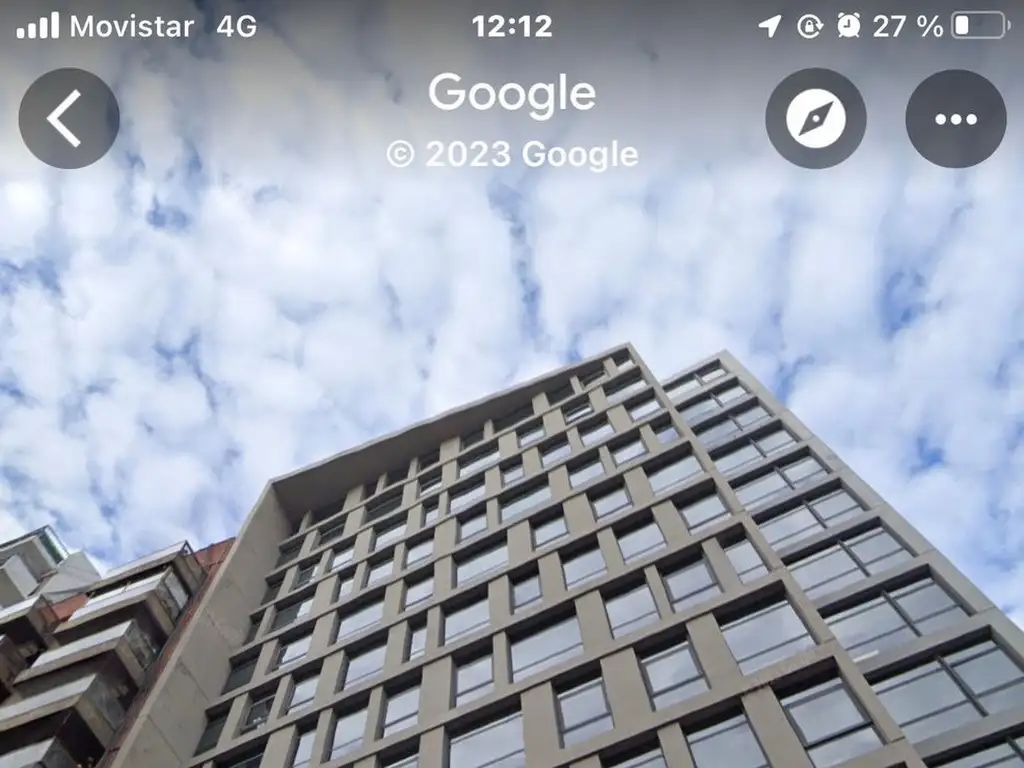Go back using the arrow button
Image resolution: width=1024 pixels, height=768 pixels.
68,119
